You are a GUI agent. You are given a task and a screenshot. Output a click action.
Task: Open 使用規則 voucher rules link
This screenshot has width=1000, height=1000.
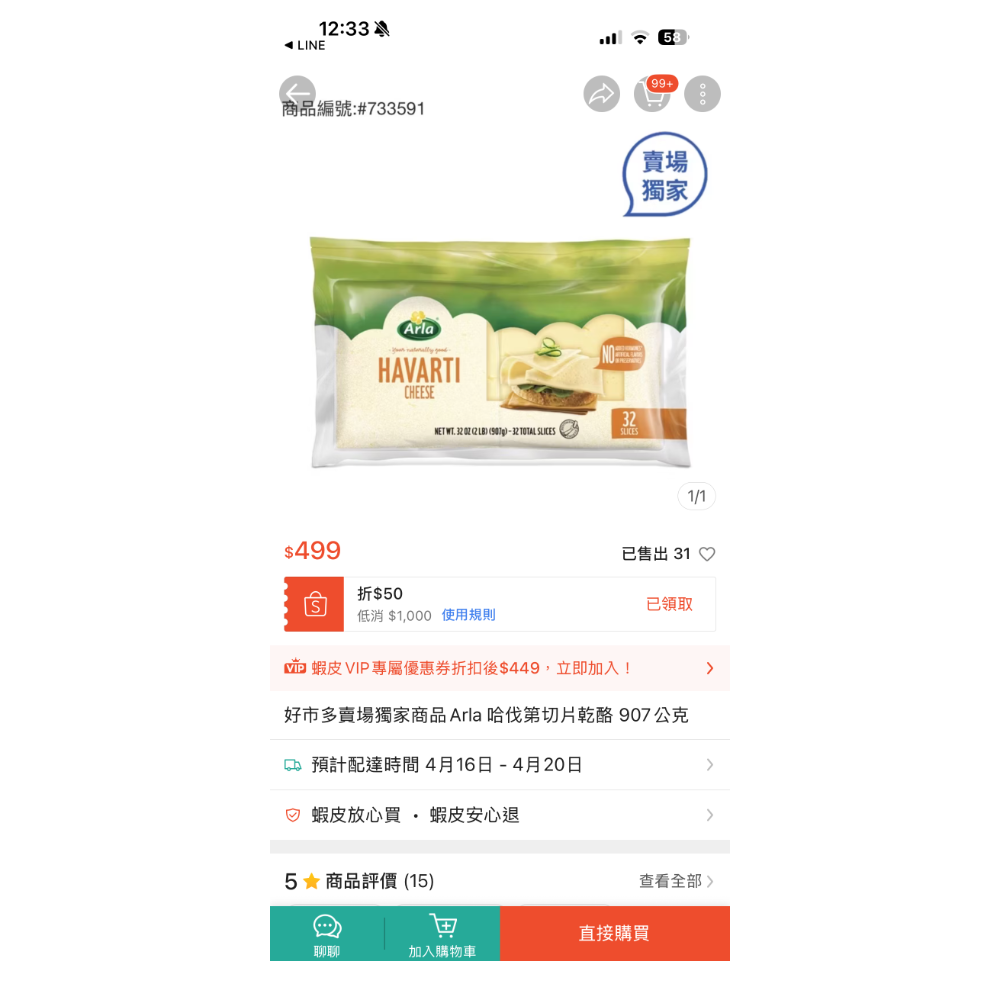pyautogui.click(x=468, y=615)
